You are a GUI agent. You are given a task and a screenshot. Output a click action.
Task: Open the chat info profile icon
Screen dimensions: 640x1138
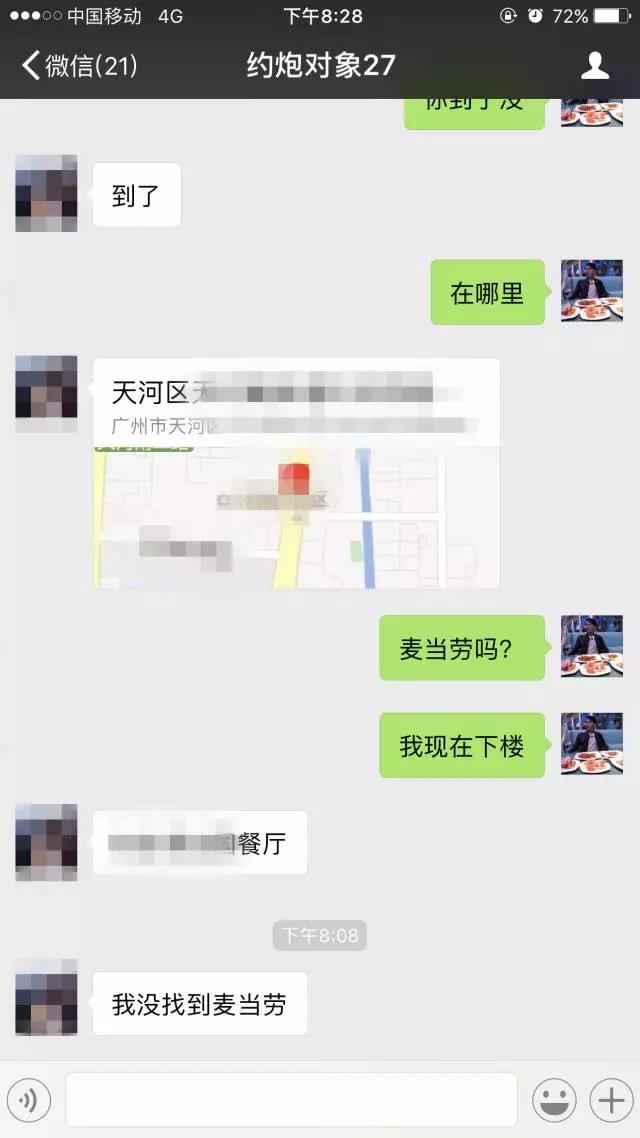point(595,66)
